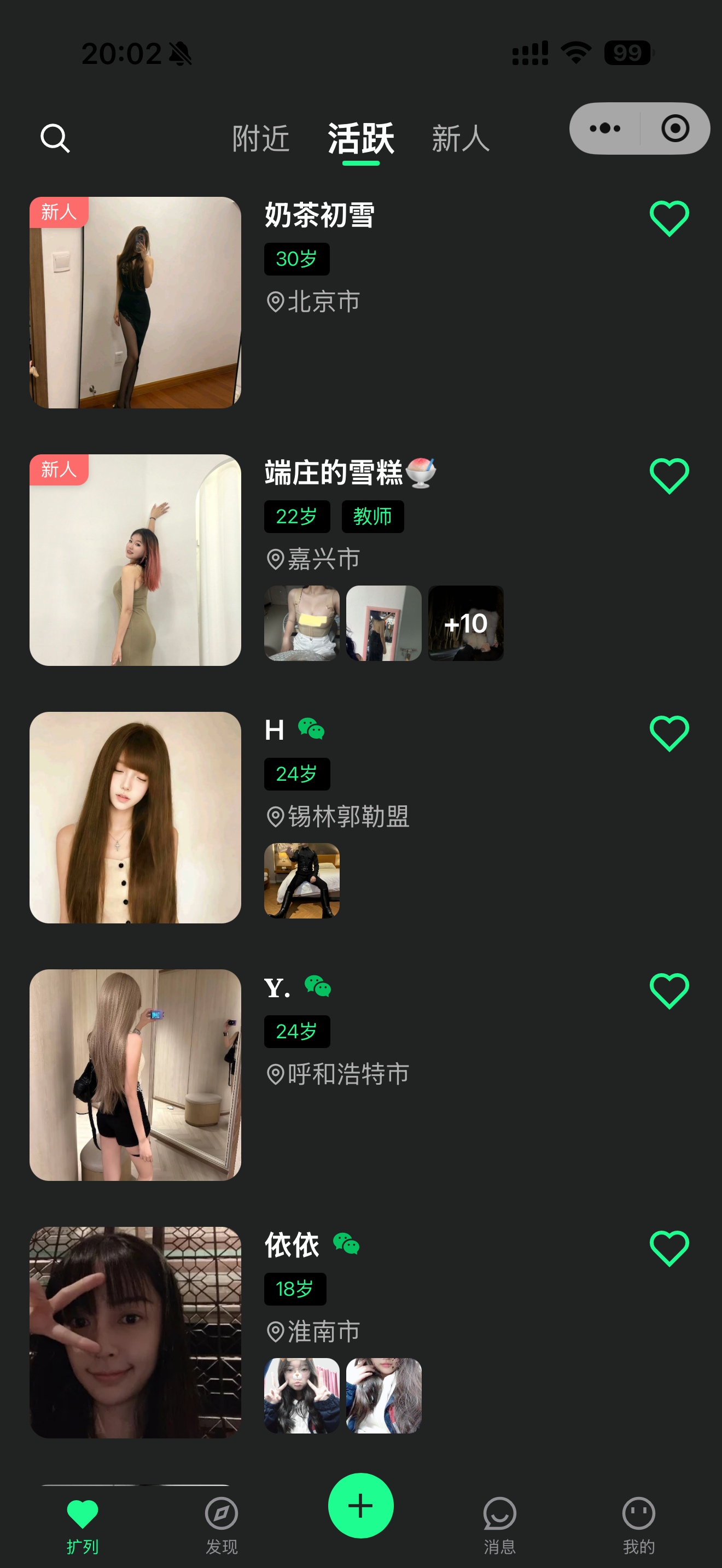Switch to the 新人 tab
This screenshot has height=1568, width=722.
(460, 138)
